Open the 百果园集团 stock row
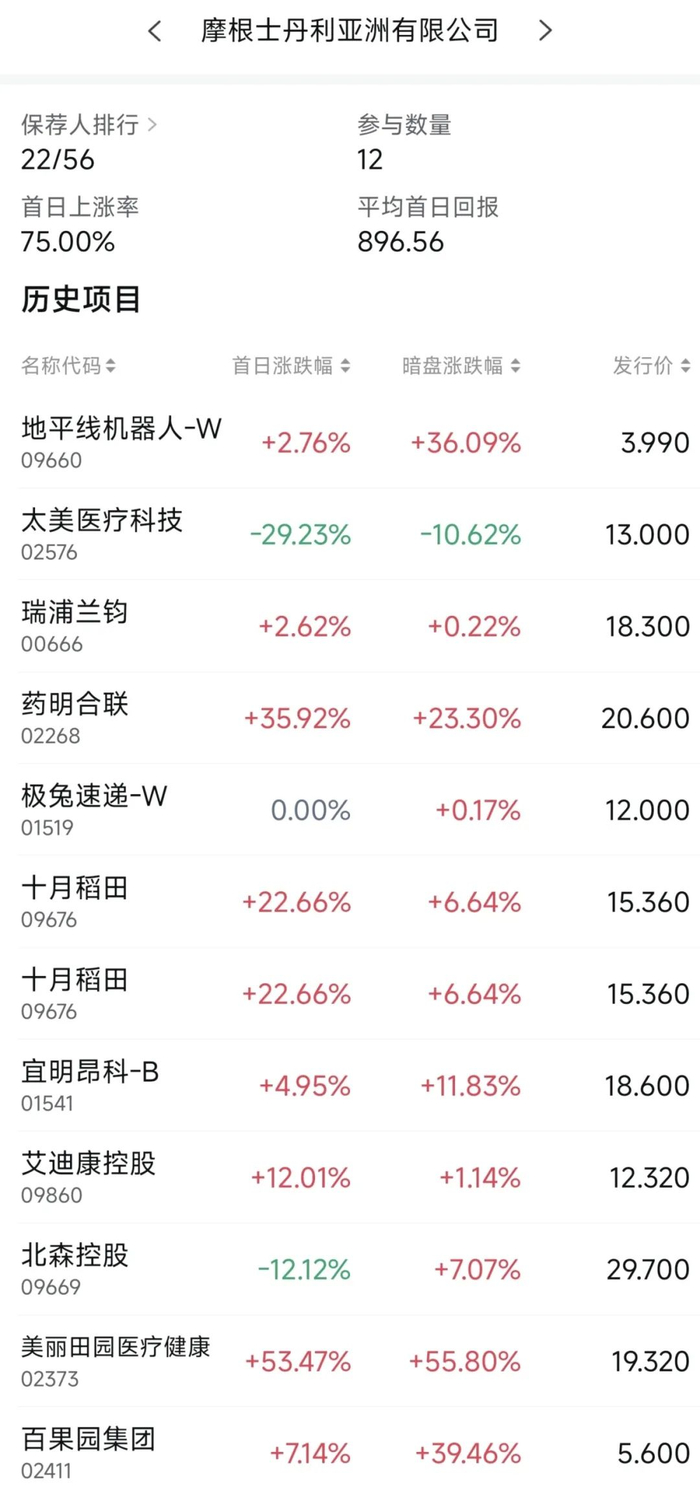The width and height of the screenshot is (700, 1487). (350, 1448)
